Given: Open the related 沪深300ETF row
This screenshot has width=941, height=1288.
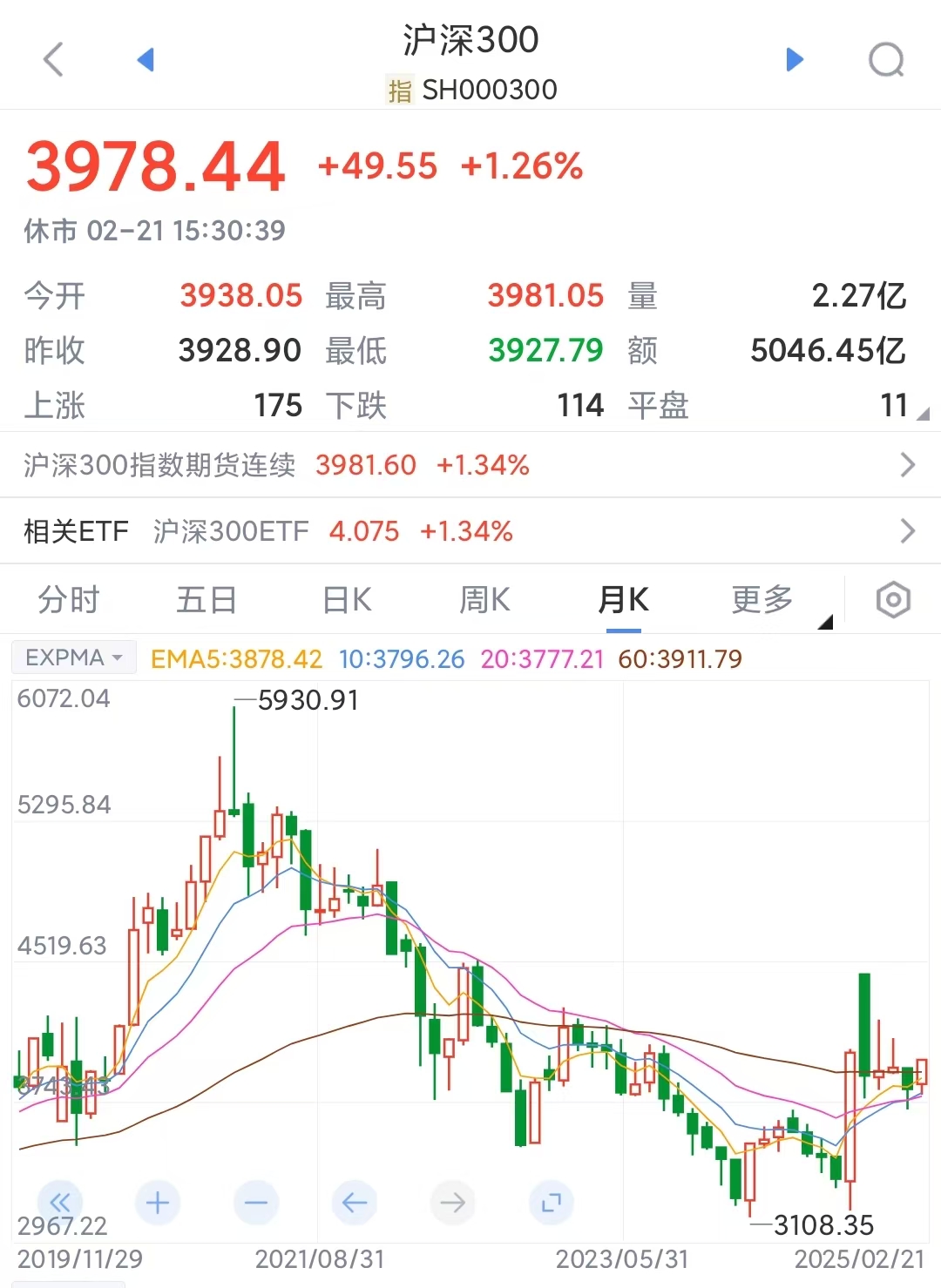Looking at the screenshot, I should pos(470,531).
